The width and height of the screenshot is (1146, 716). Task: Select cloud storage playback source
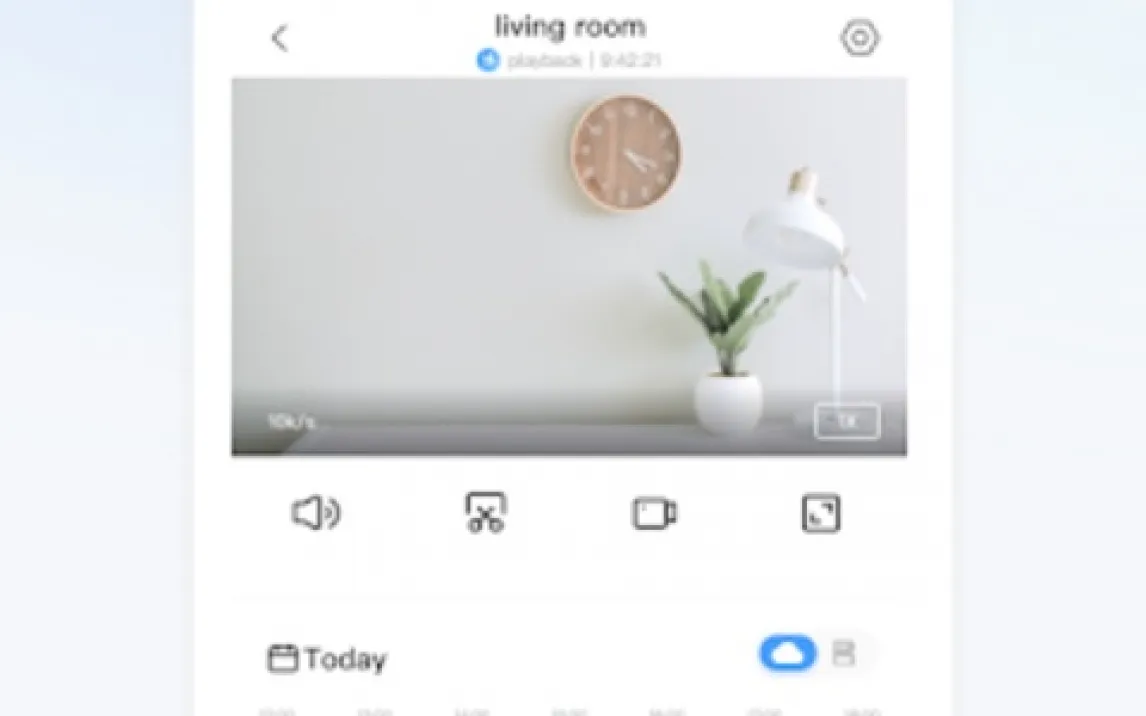(788, 654)
